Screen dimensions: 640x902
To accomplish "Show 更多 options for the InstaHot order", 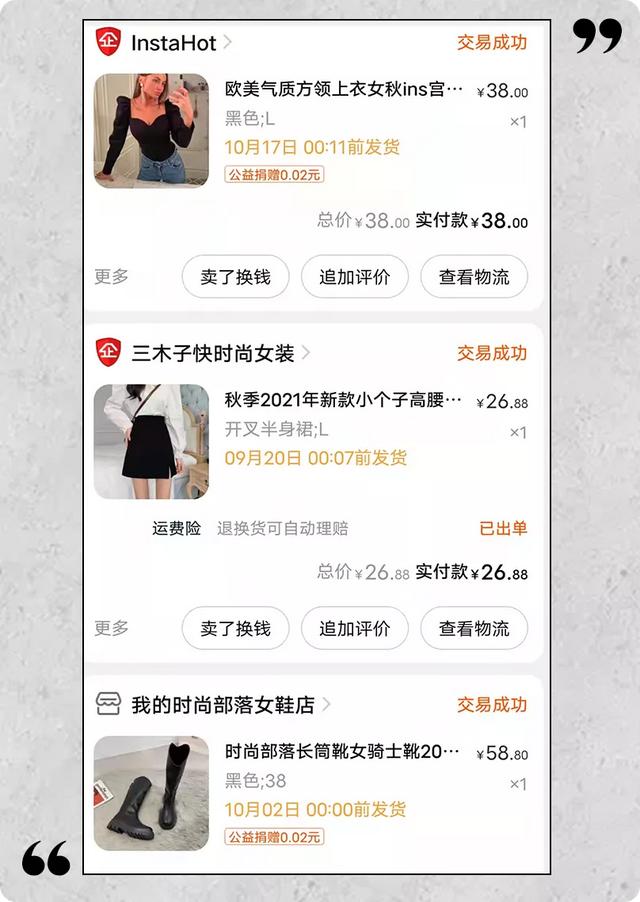I will click(112, 277).
